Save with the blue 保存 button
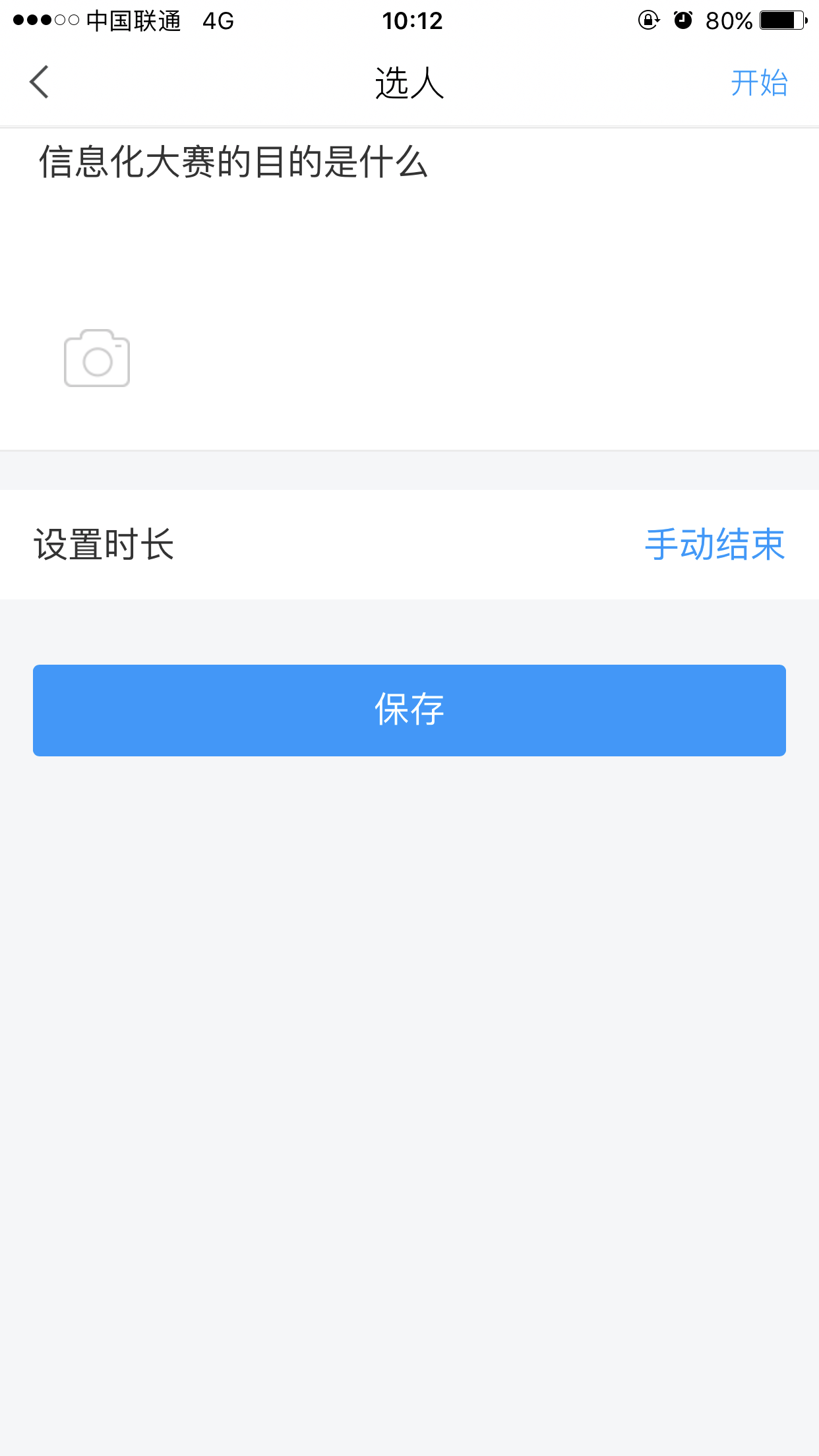Viewport: 819px width, 1456px height. coord(409,710)
